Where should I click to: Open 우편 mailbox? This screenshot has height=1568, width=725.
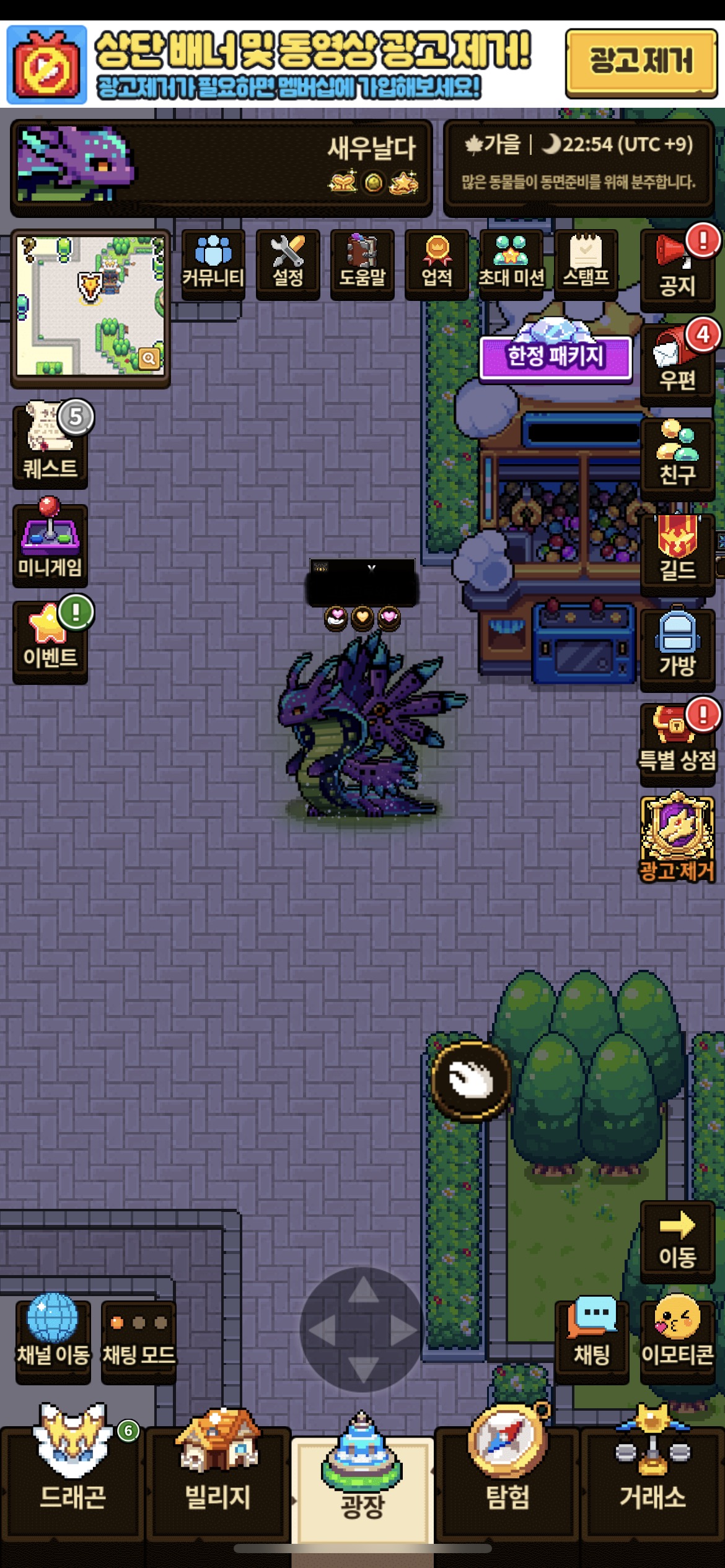[x=677, y=364]
